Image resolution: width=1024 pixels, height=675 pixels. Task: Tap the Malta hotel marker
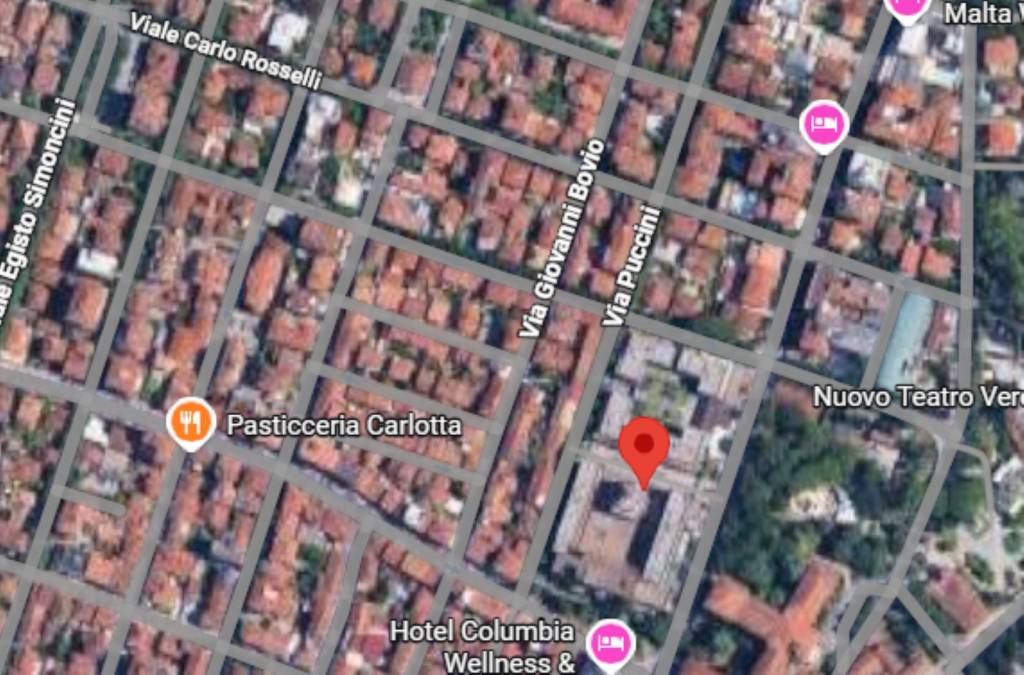908,8
